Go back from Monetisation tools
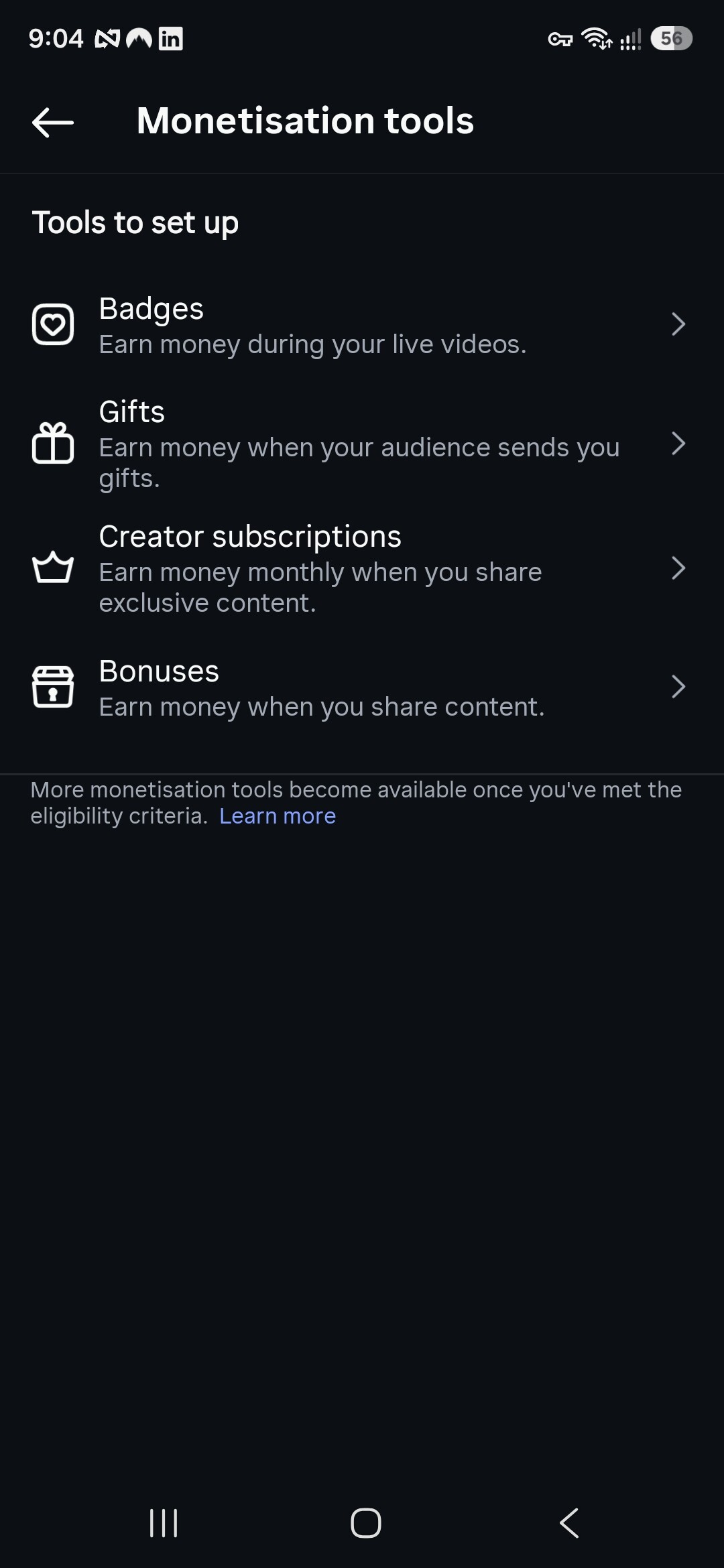 53,122
